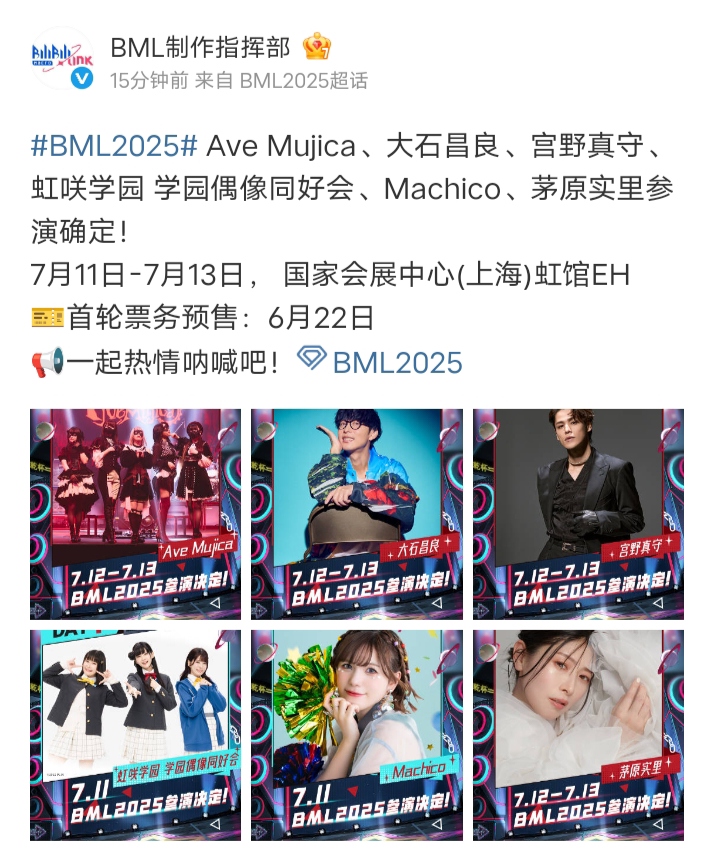The width and height of the screenshot is (716, 858).
Task: Enlarge the 宫野真守 picture
Action: (x=579, y=514)
